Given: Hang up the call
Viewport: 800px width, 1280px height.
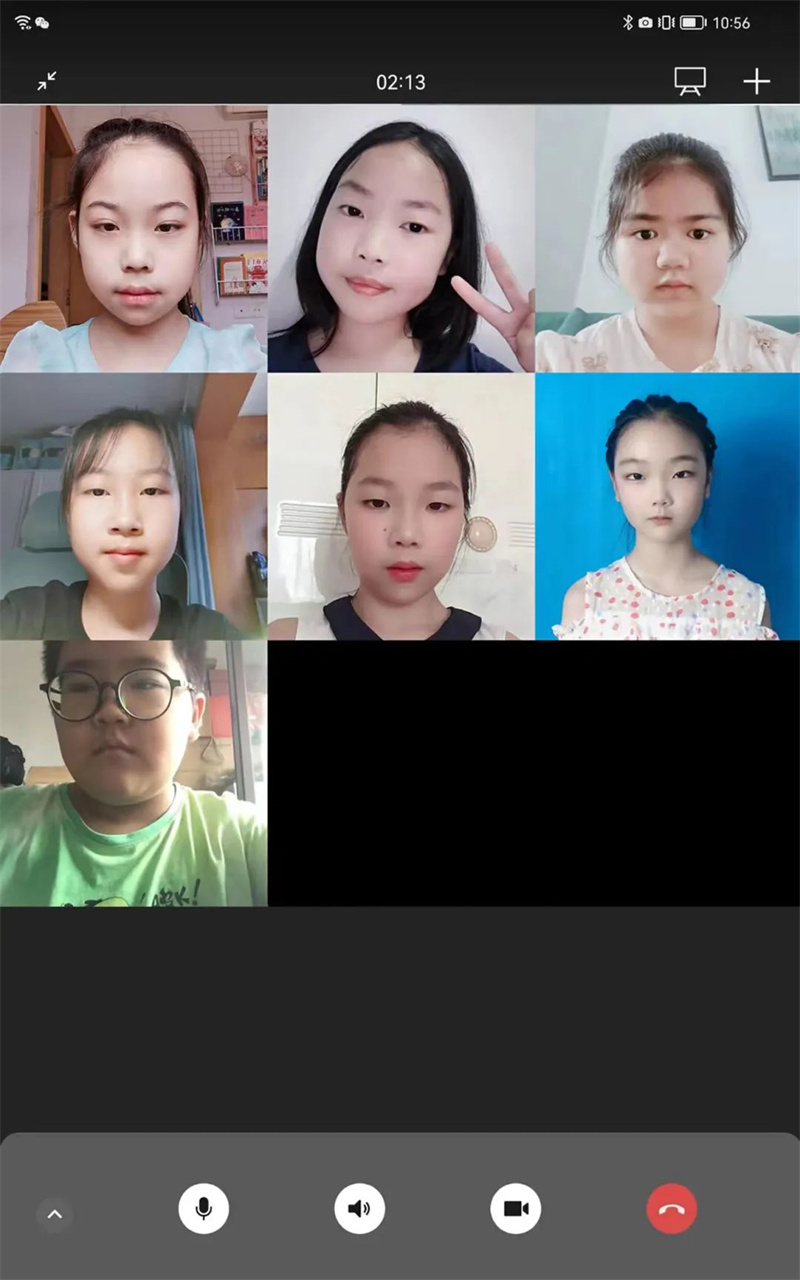Looking at the screenshot, I should [672, 1209].
